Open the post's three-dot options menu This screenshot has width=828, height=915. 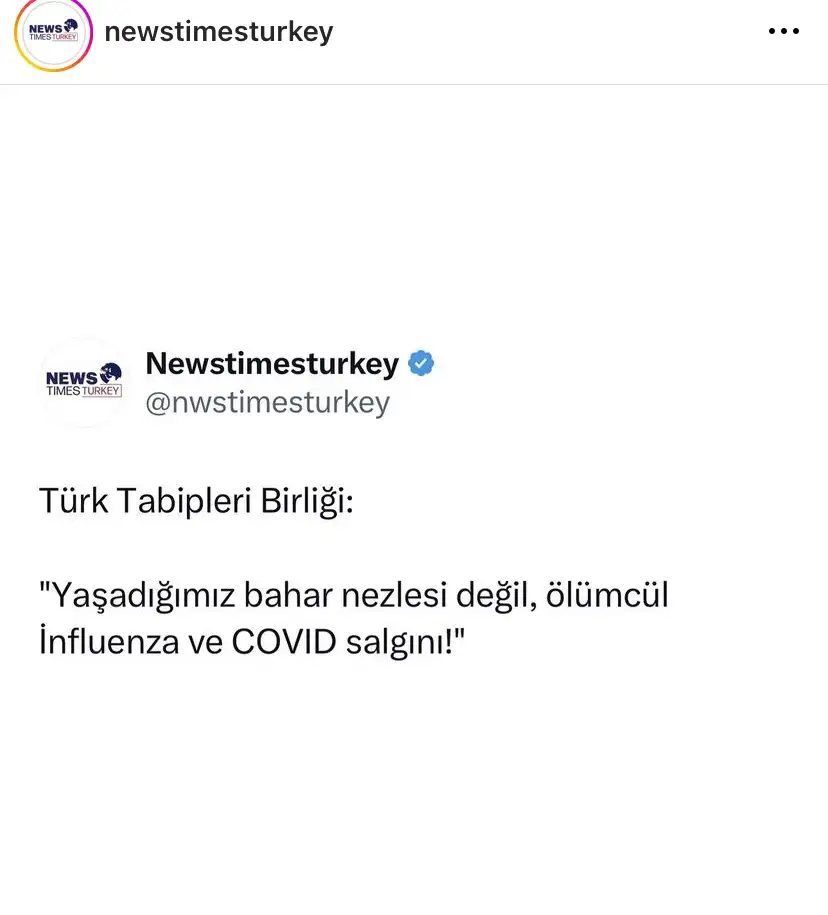tap(783, 32)
